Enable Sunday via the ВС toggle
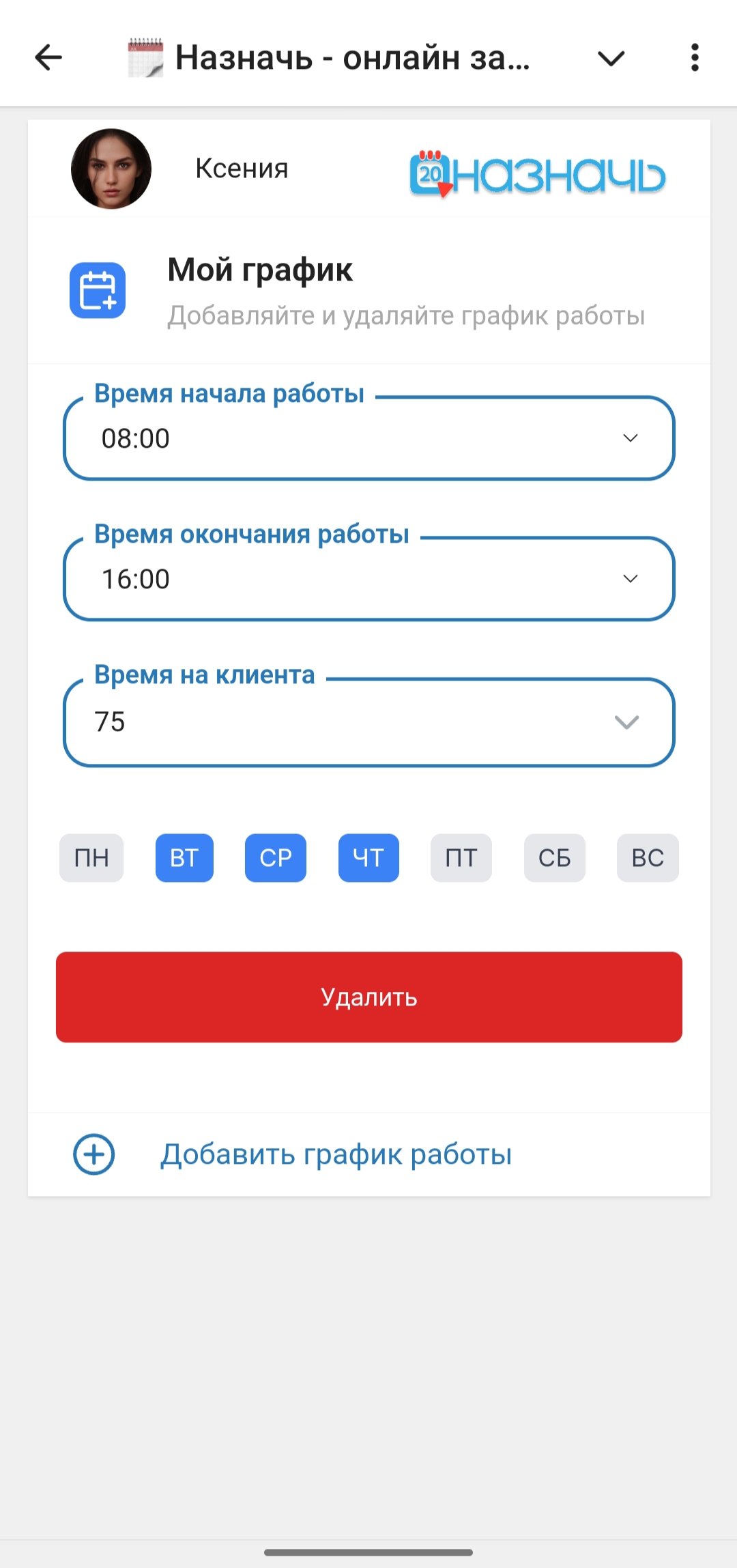 647,858
